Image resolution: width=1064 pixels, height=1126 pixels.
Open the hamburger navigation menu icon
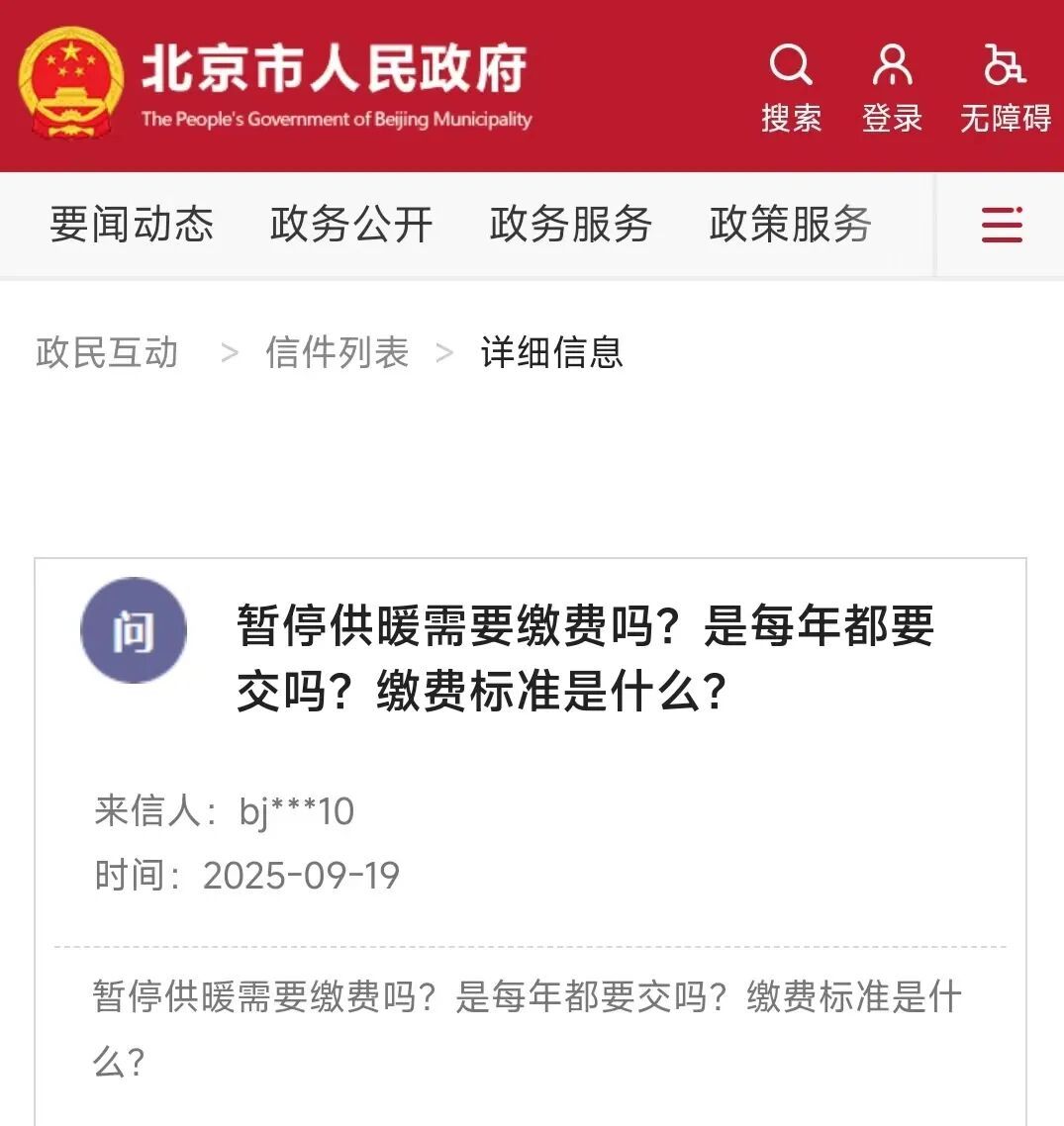coord(1002,225)
